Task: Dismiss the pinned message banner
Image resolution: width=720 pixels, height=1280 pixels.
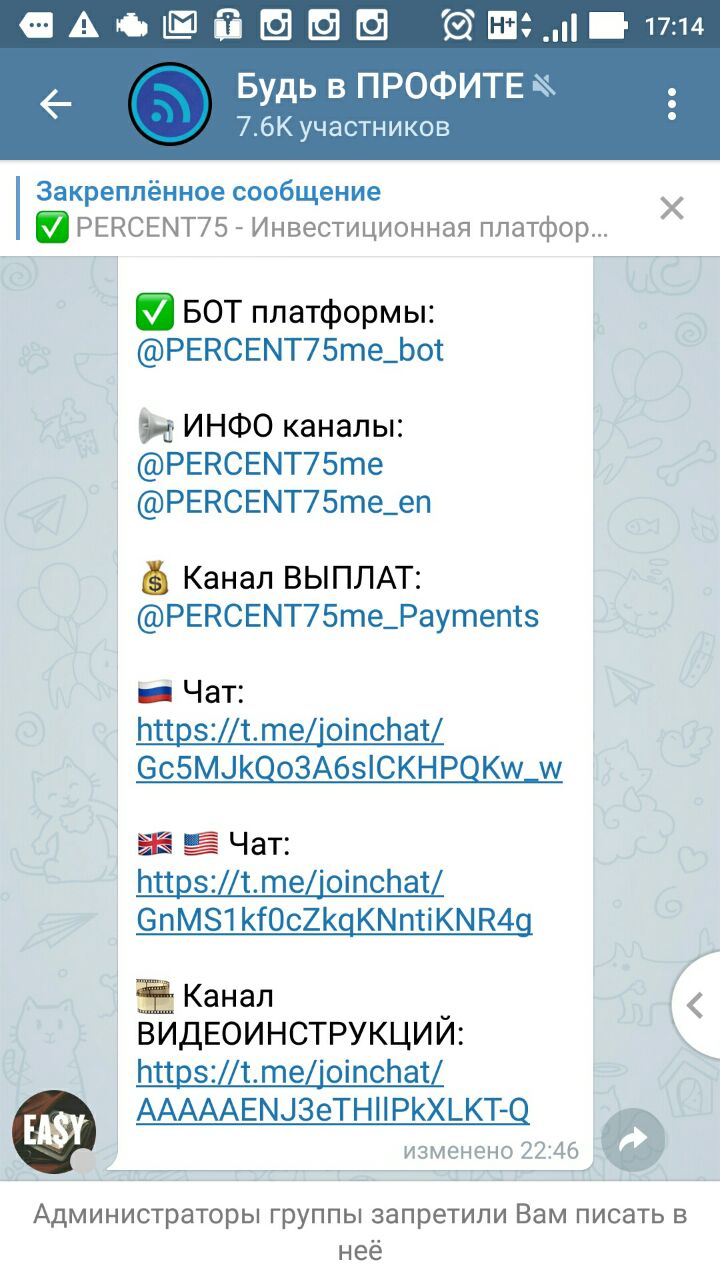Action: (x=672, y=208)
